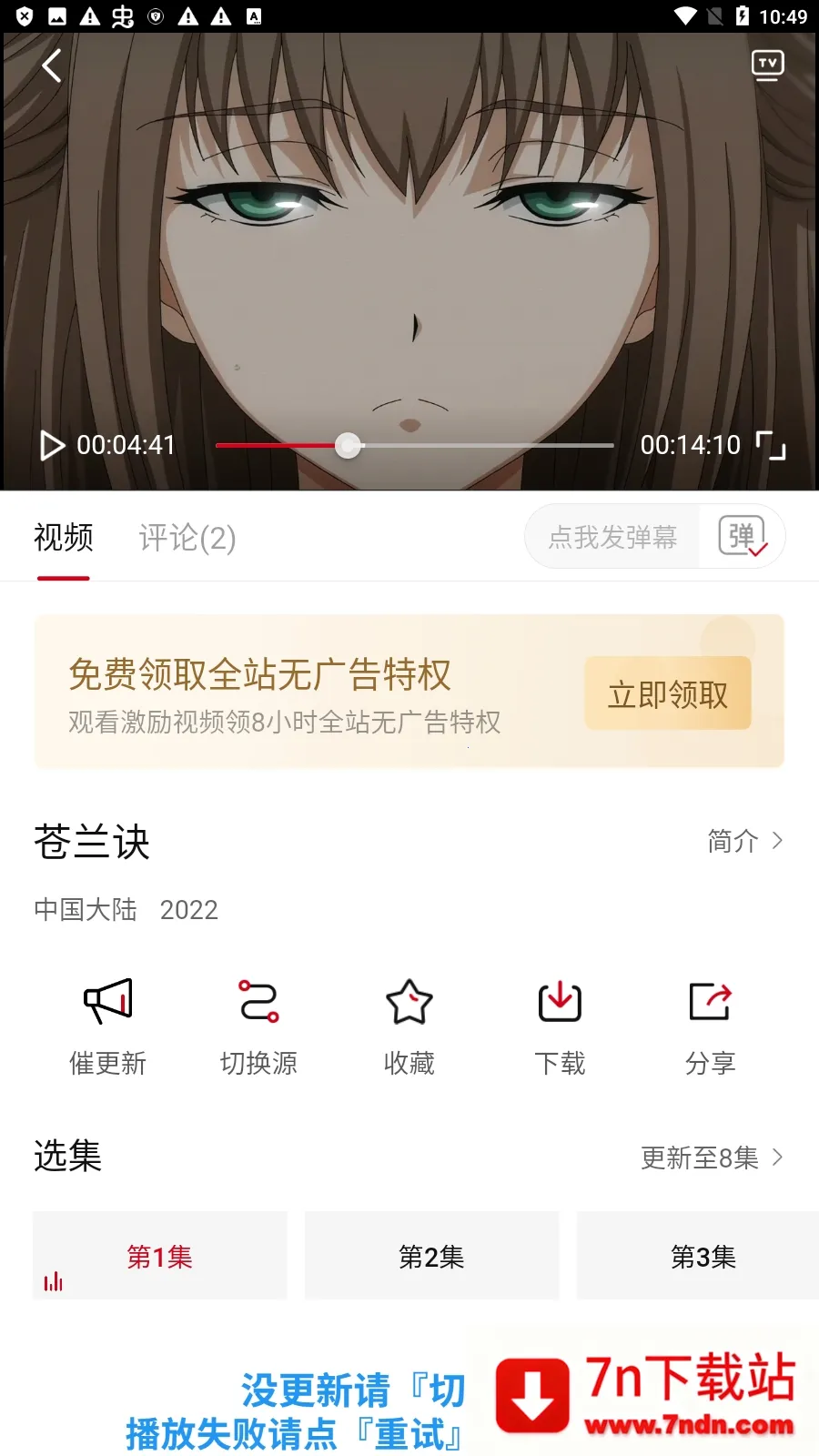Switch to the 评论(2) tab
The width and height of the screenshot is (819, 1456).
point(187,539)
